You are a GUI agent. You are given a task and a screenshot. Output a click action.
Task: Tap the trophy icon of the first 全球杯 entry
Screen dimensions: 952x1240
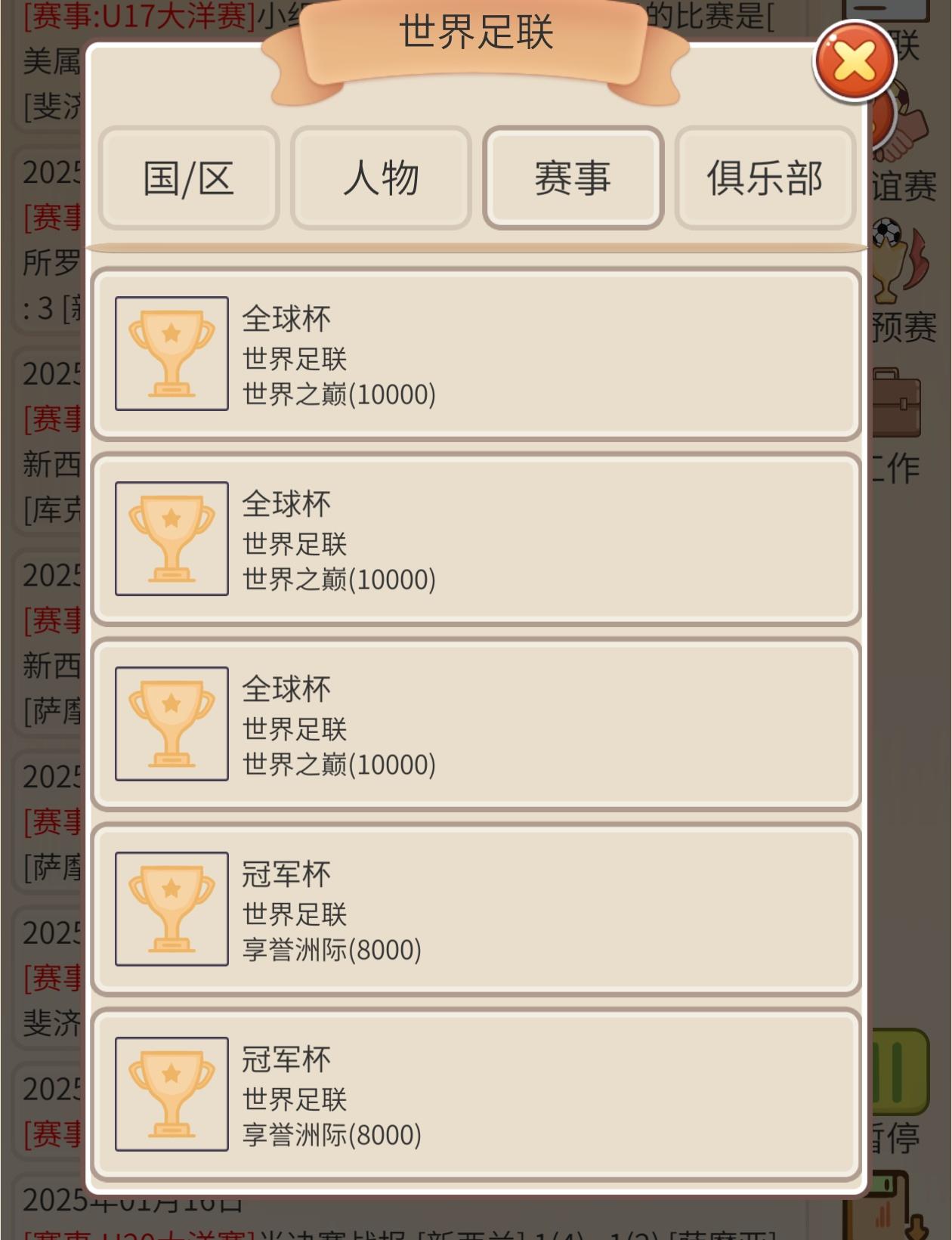point(171,354)
